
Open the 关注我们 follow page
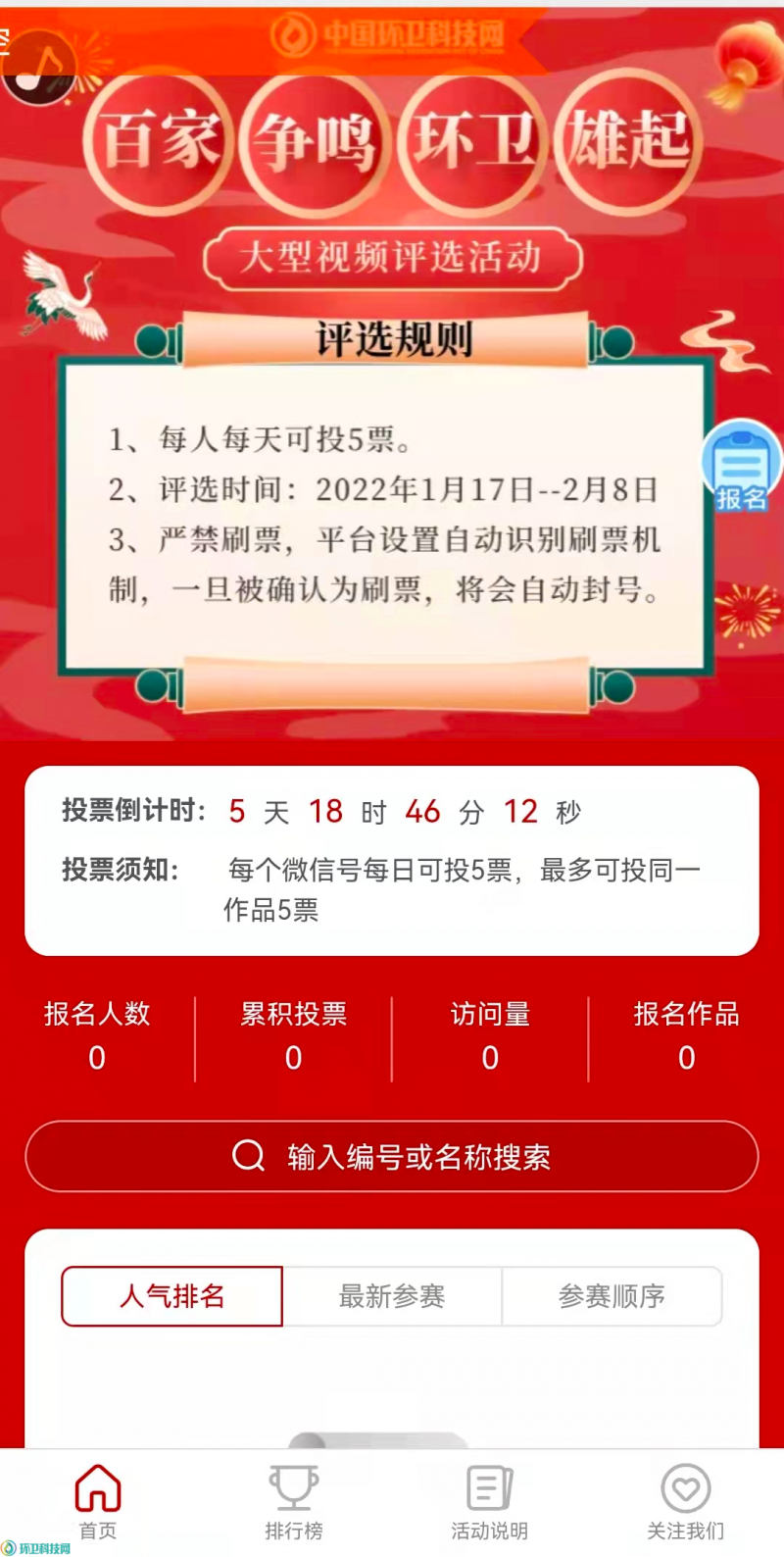(x=686, y=1501)
